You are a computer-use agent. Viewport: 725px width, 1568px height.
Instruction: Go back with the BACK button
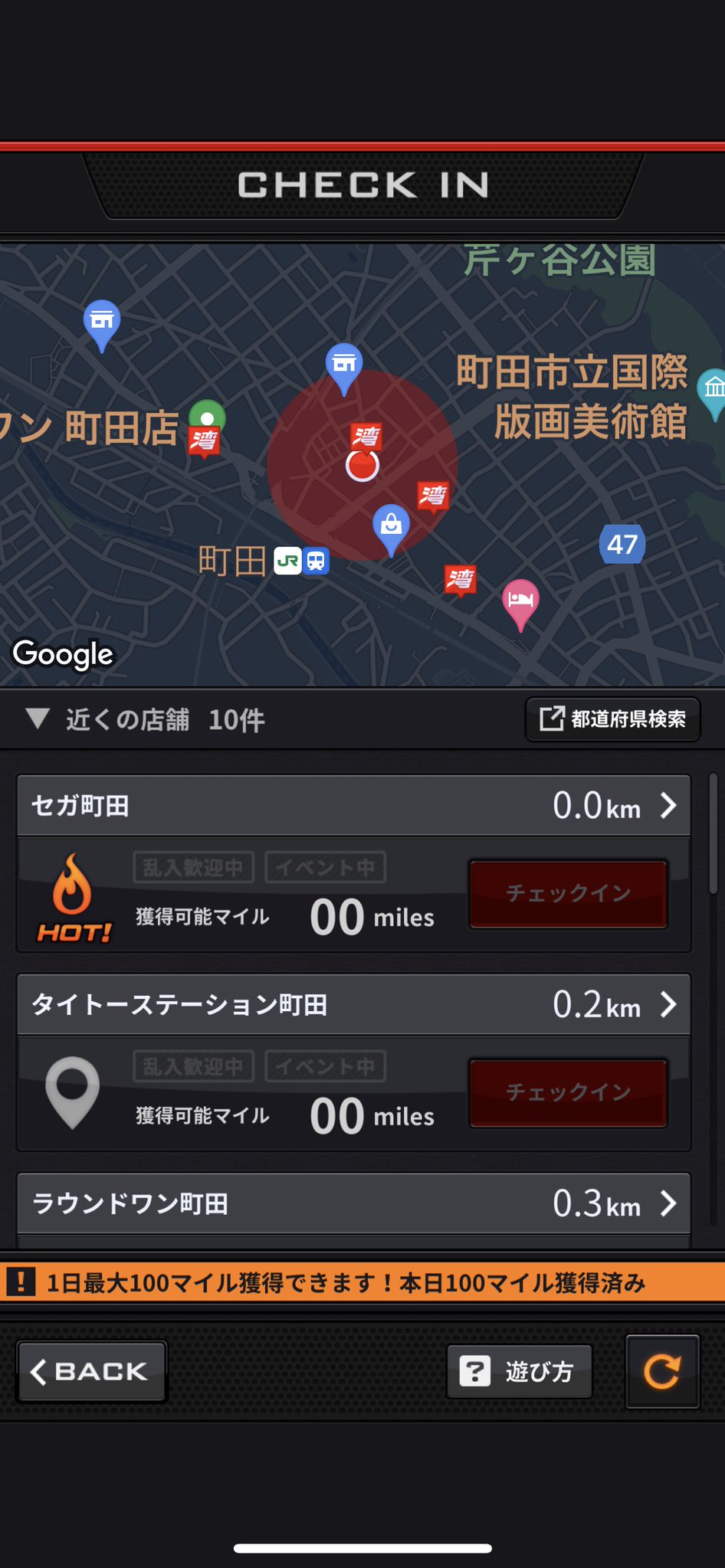[91, 1371]
